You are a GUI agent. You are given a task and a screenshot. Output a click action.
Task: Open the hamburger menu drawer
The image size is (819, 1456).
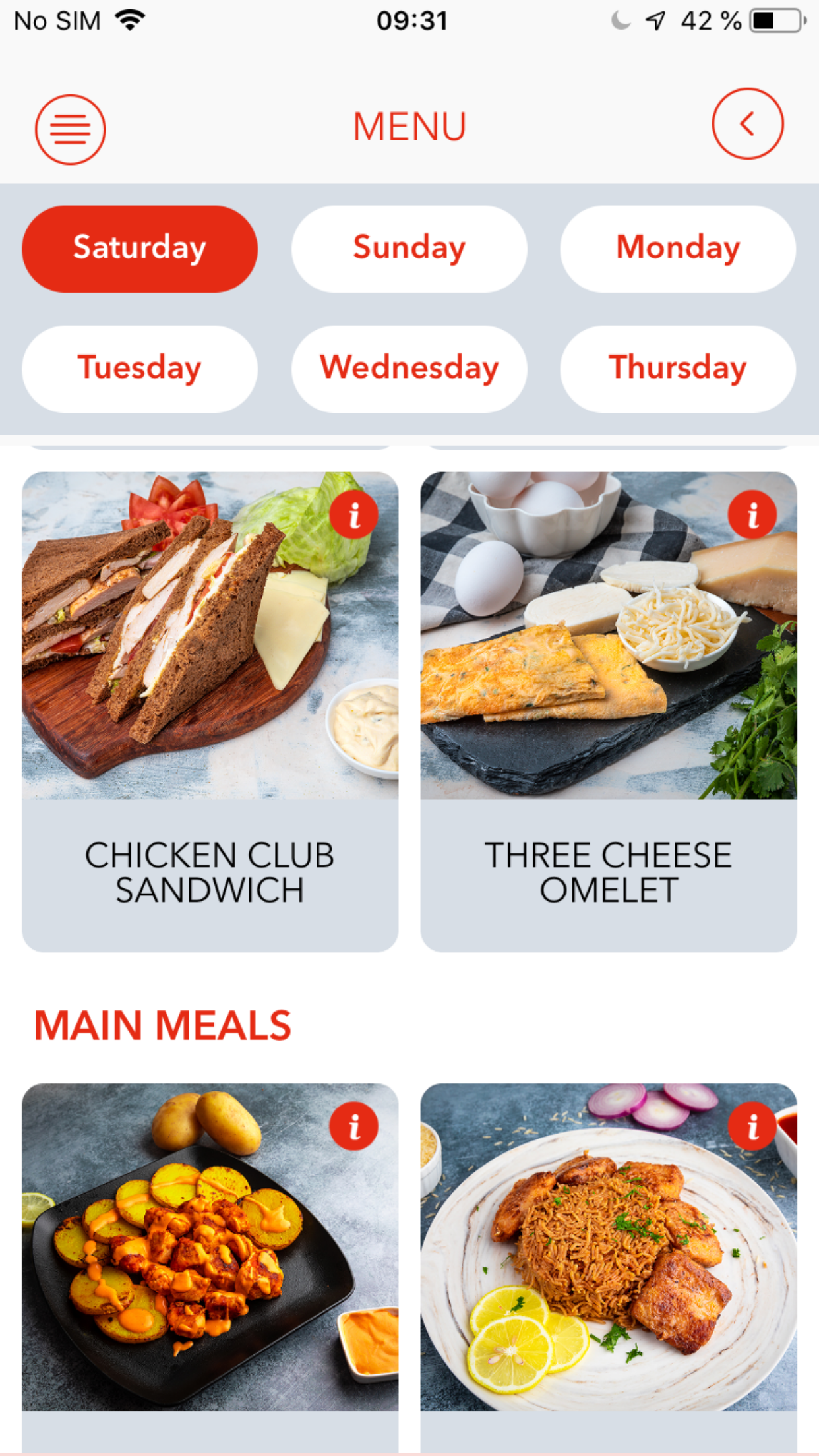click(x=70, y=129)
